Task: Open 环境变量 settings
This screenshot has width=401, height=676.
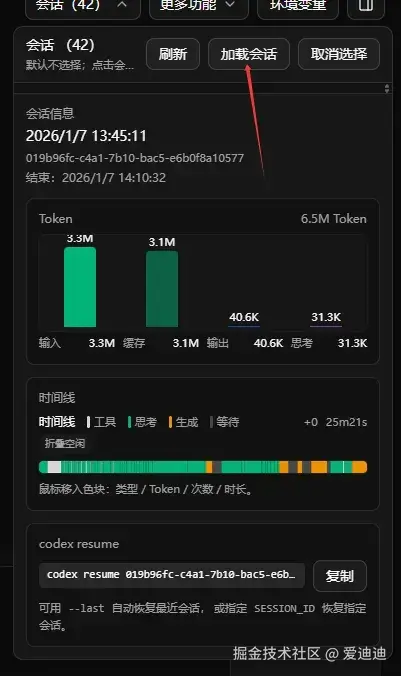Action: click(298, 6)
